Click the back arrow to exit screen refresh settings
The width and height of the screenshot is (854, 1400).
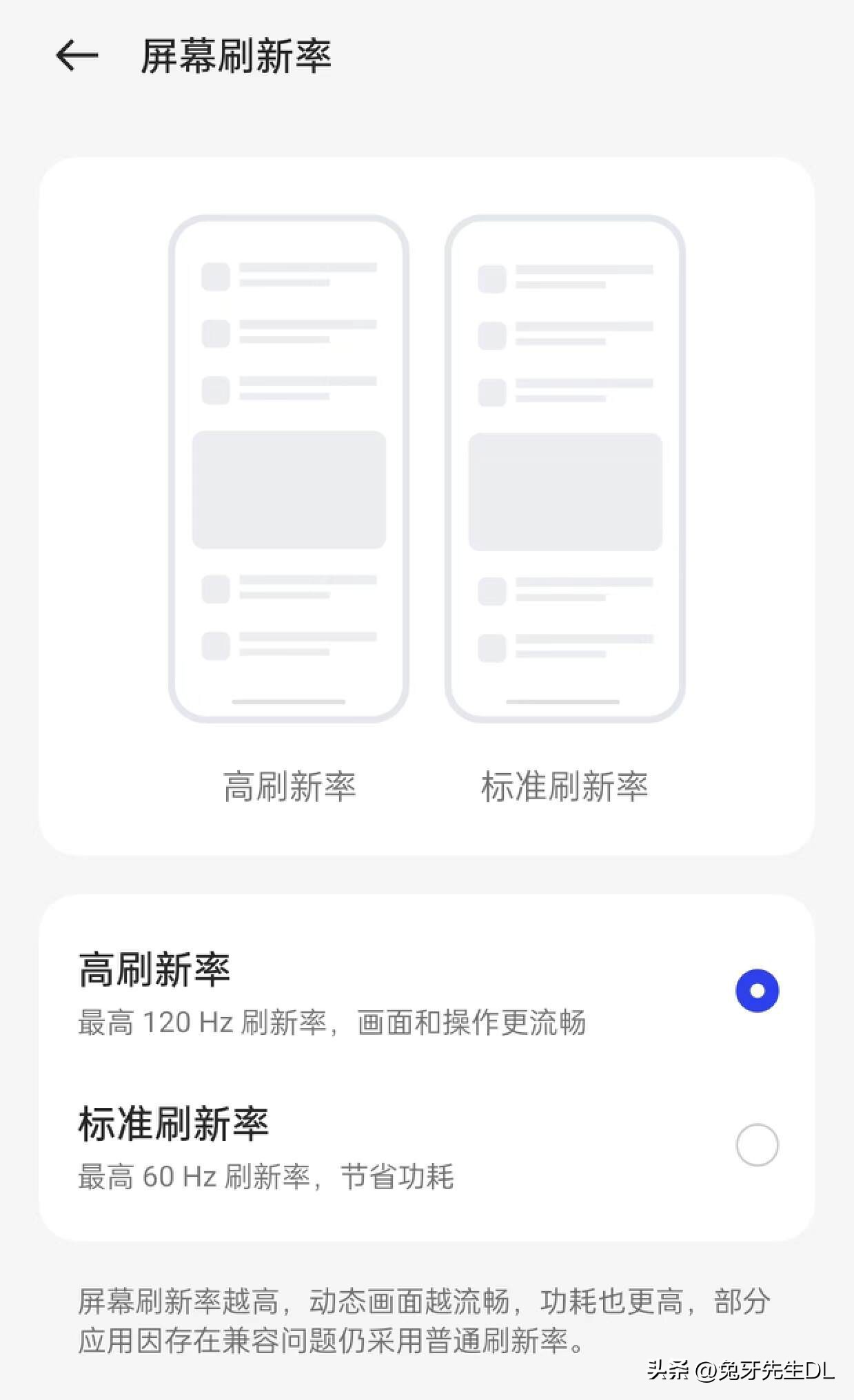(x=76, y=55)
